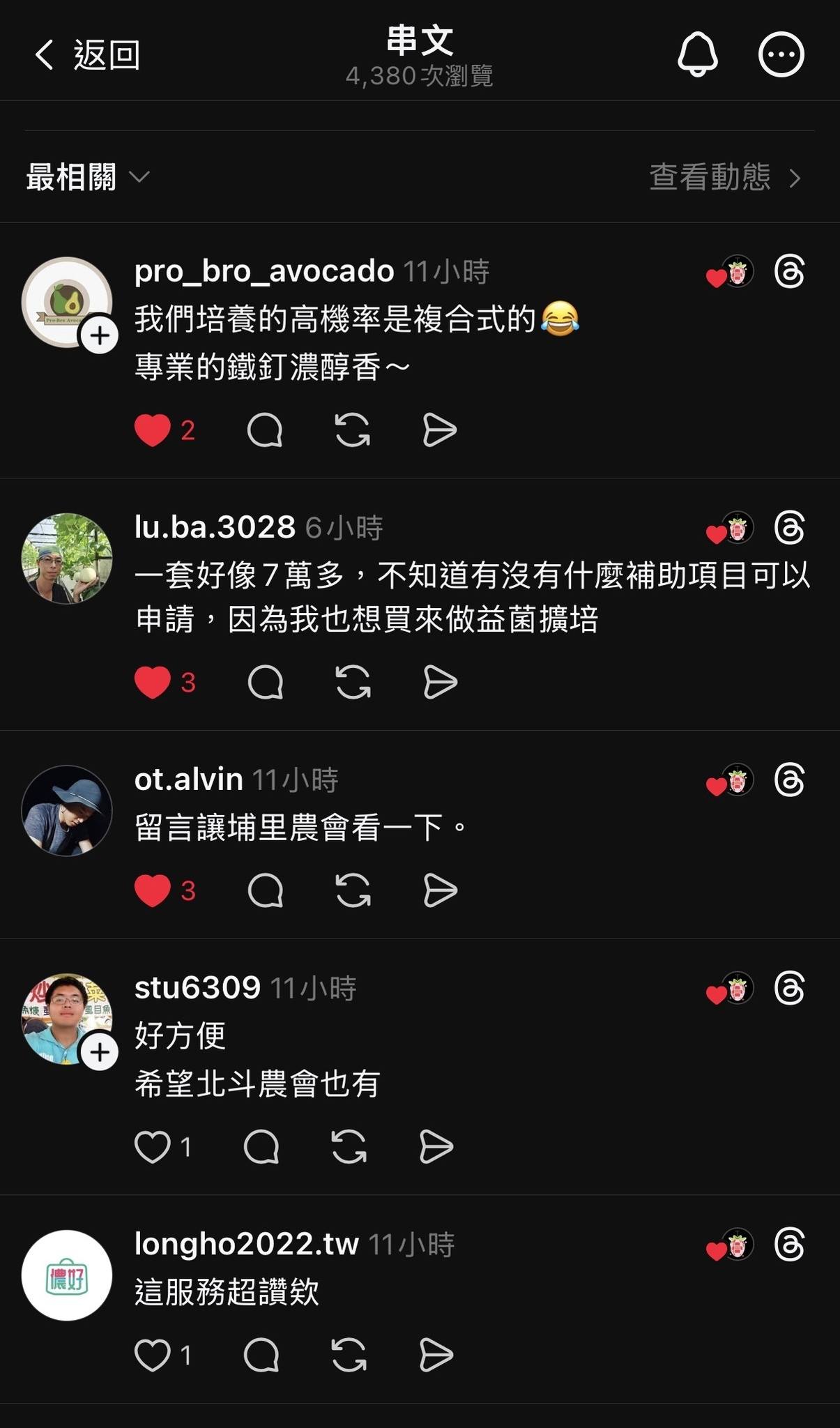Viewport: 840px width, 1428px height.
Task: Follow pro_bro_avocado via avatar plus
Action: [x=100, y=336]
